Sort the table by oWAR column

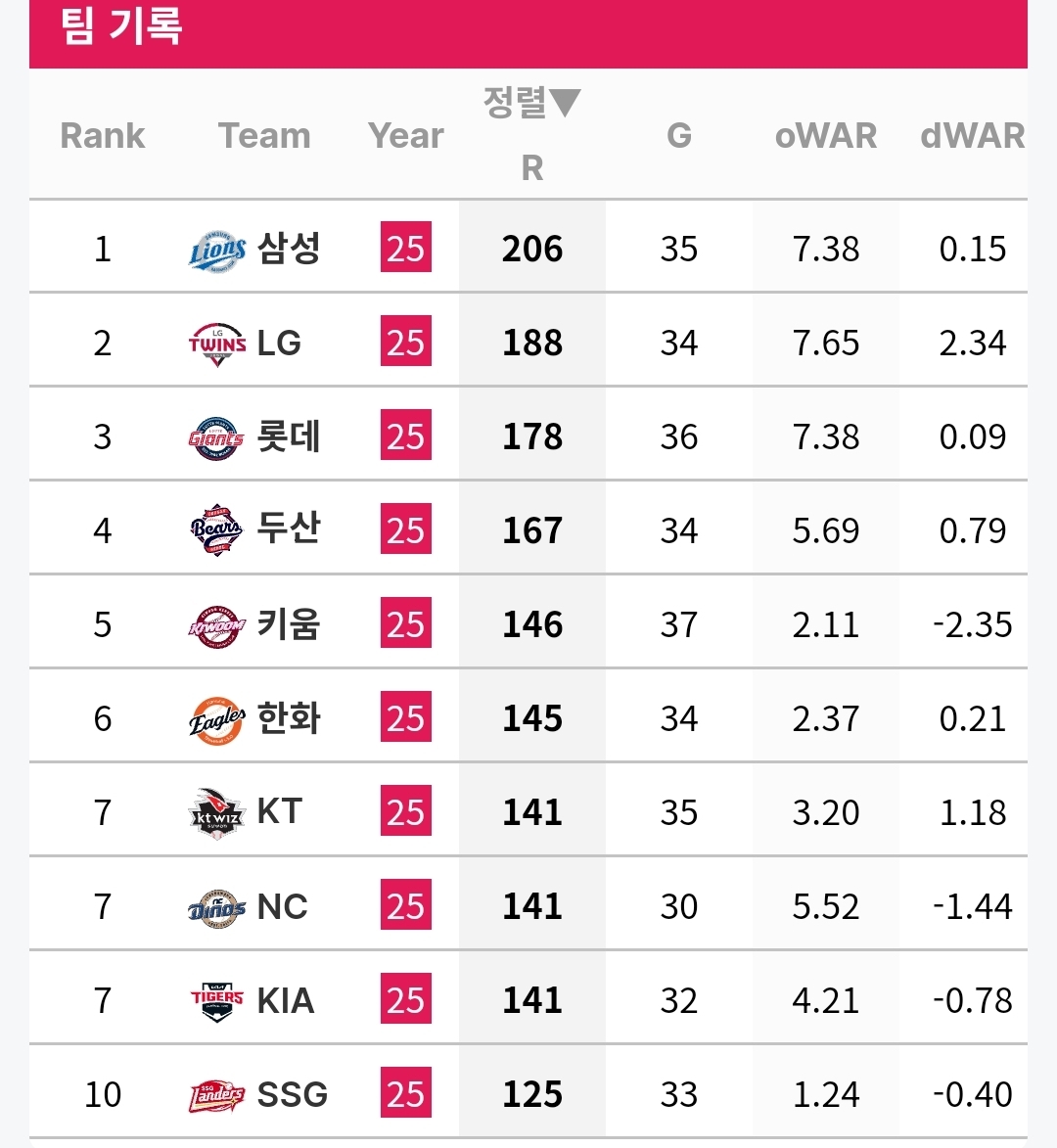coord(825,135)
